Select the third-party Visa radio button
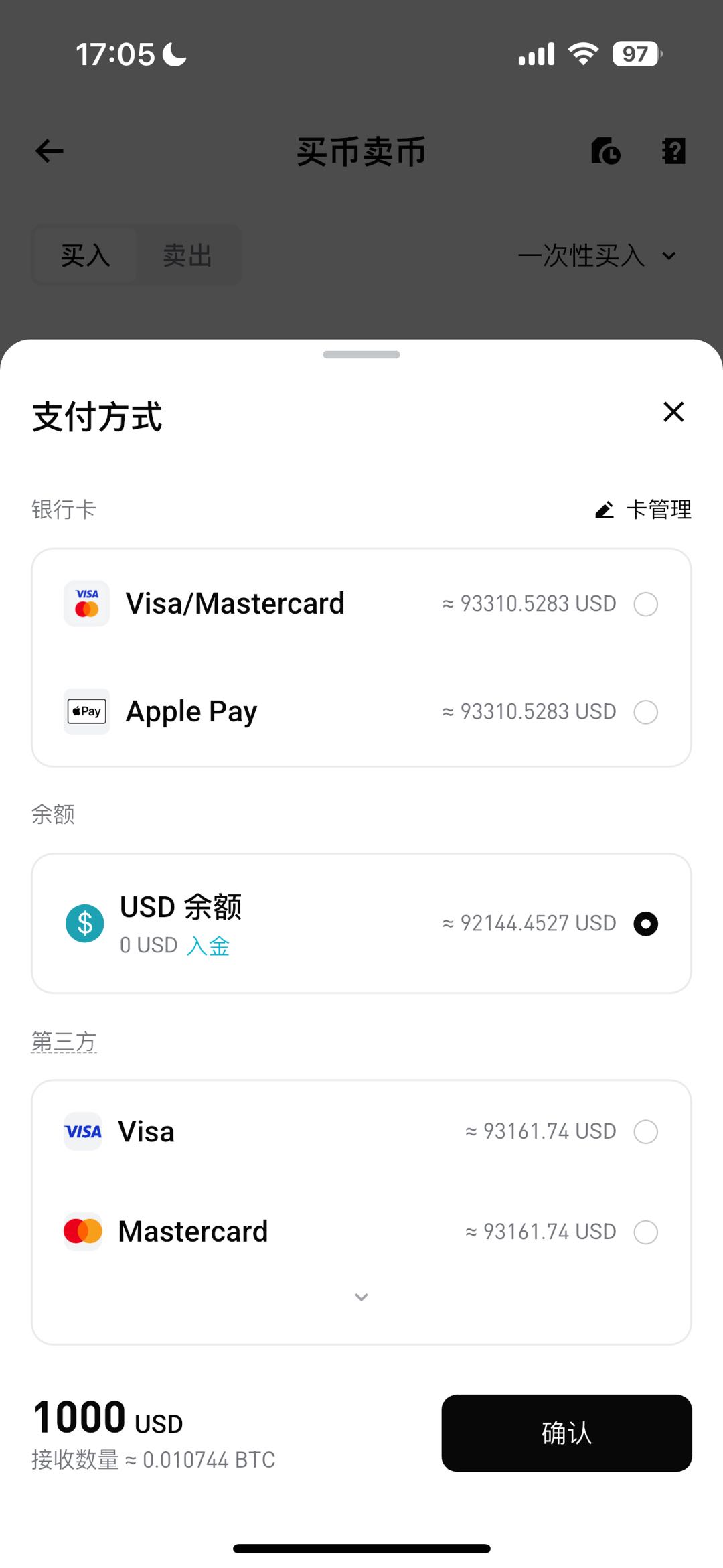The width and height of the screenshot is (723, 1568). [x=645, y=1131]
